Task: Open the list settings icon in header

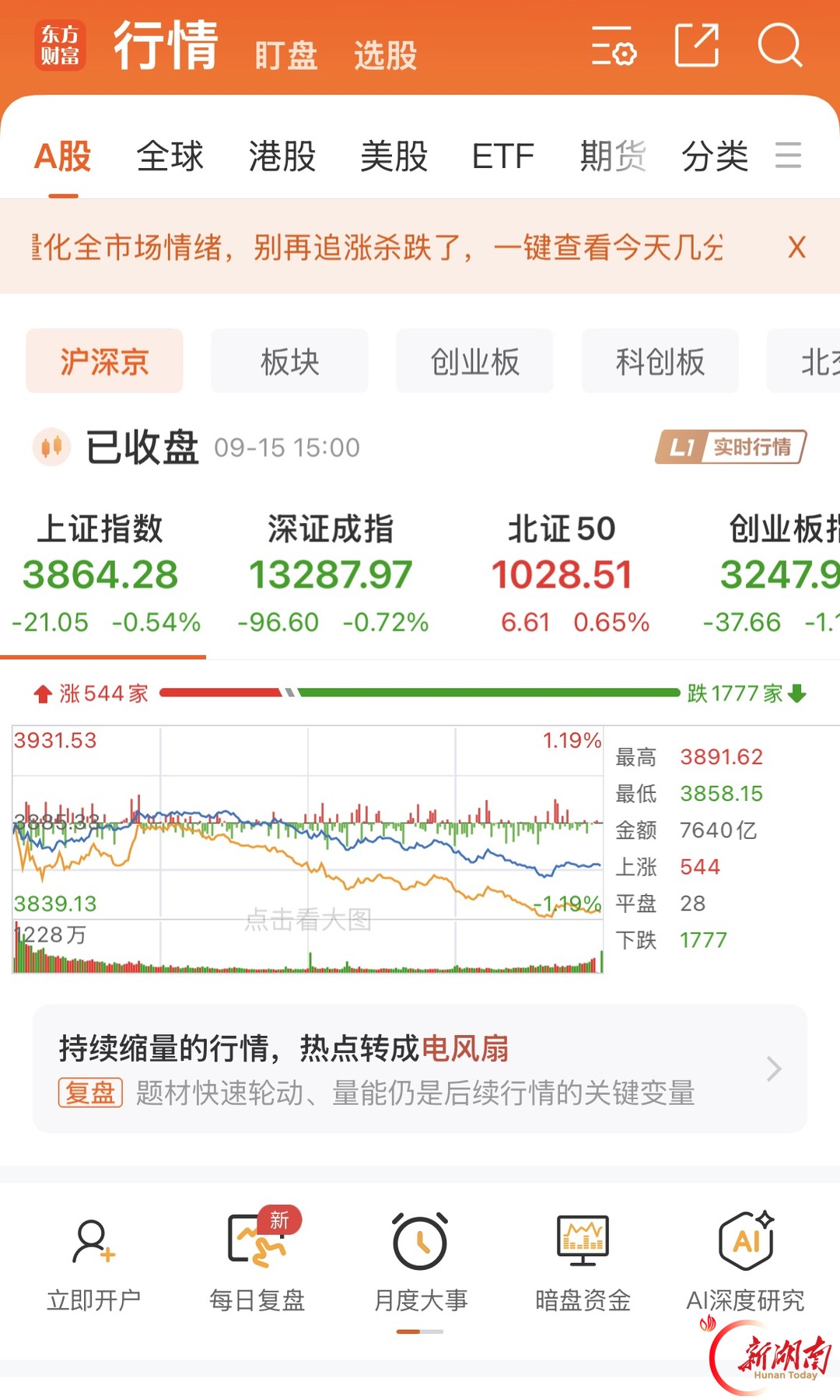Action: pos(614,45)
